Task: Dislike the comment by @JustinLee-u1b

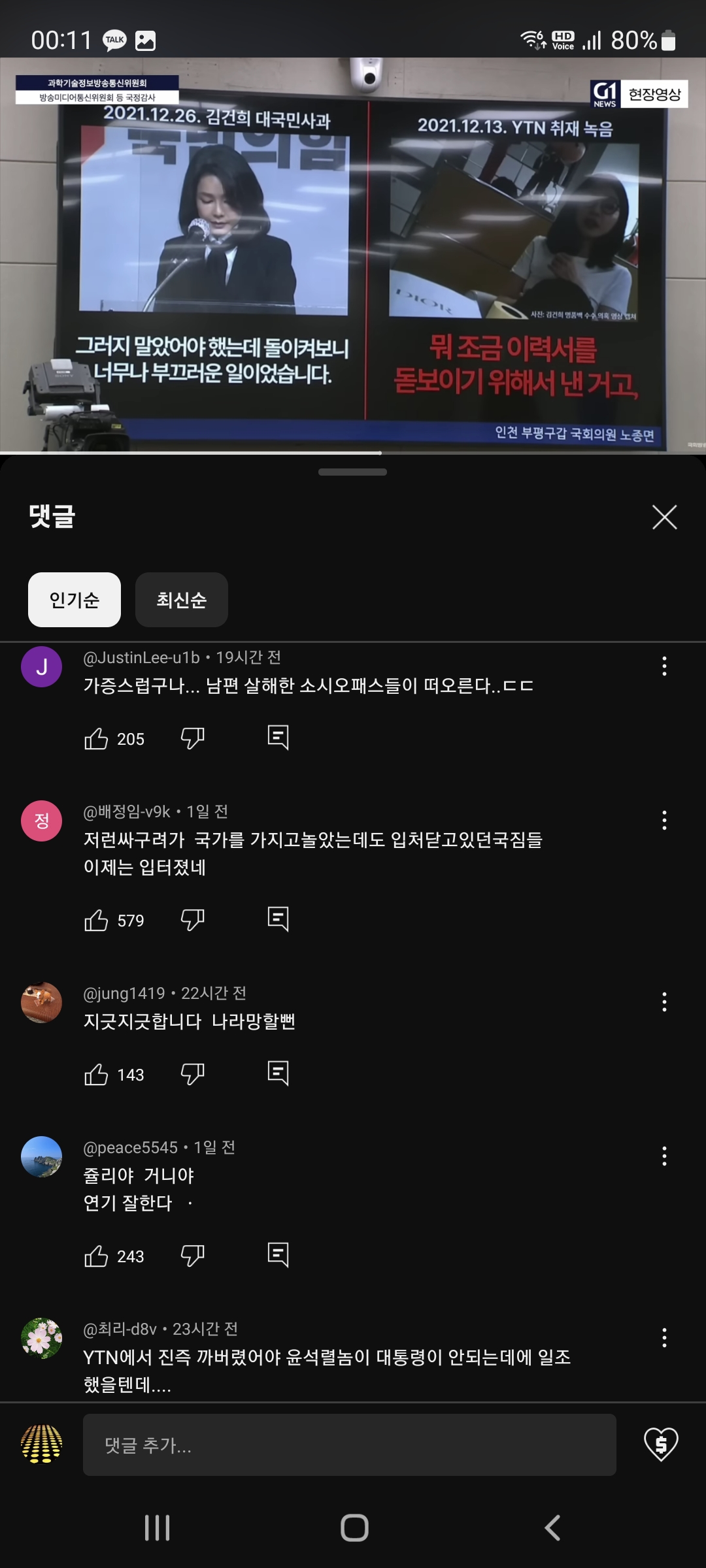Action: [192, 739]
